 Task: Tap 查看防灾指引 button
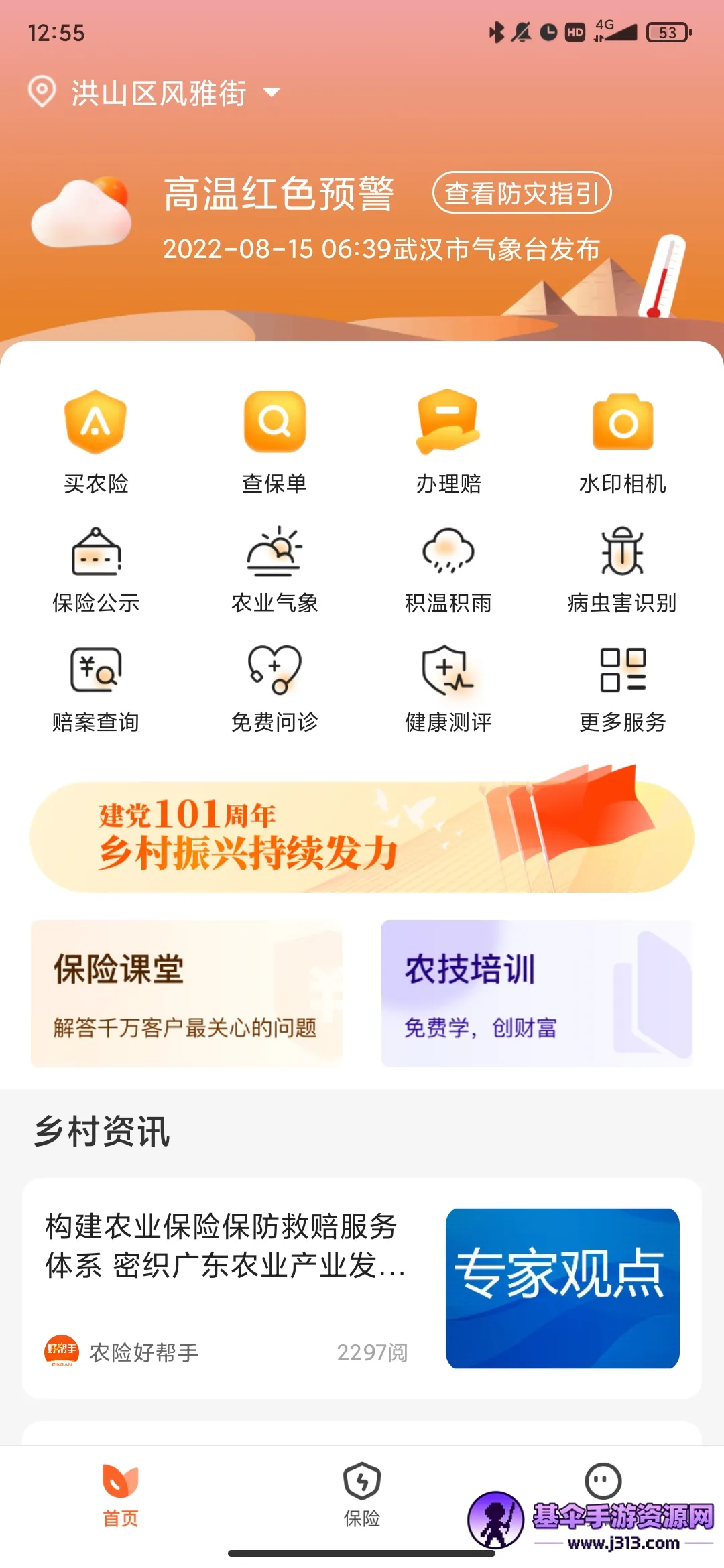click(522, 193)
